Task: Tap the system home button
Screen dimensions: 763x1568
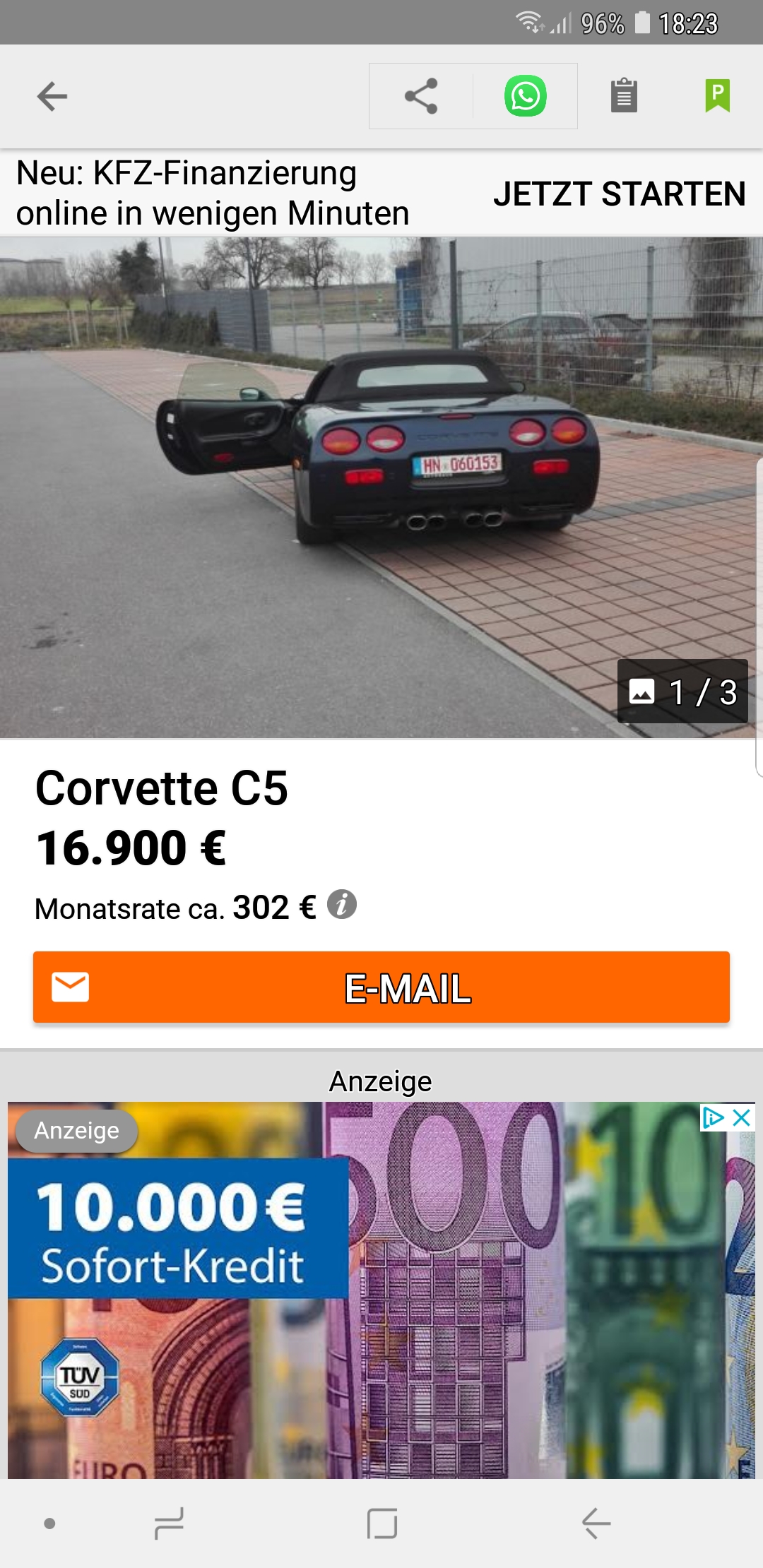Action: click(x=382, y=1524)
